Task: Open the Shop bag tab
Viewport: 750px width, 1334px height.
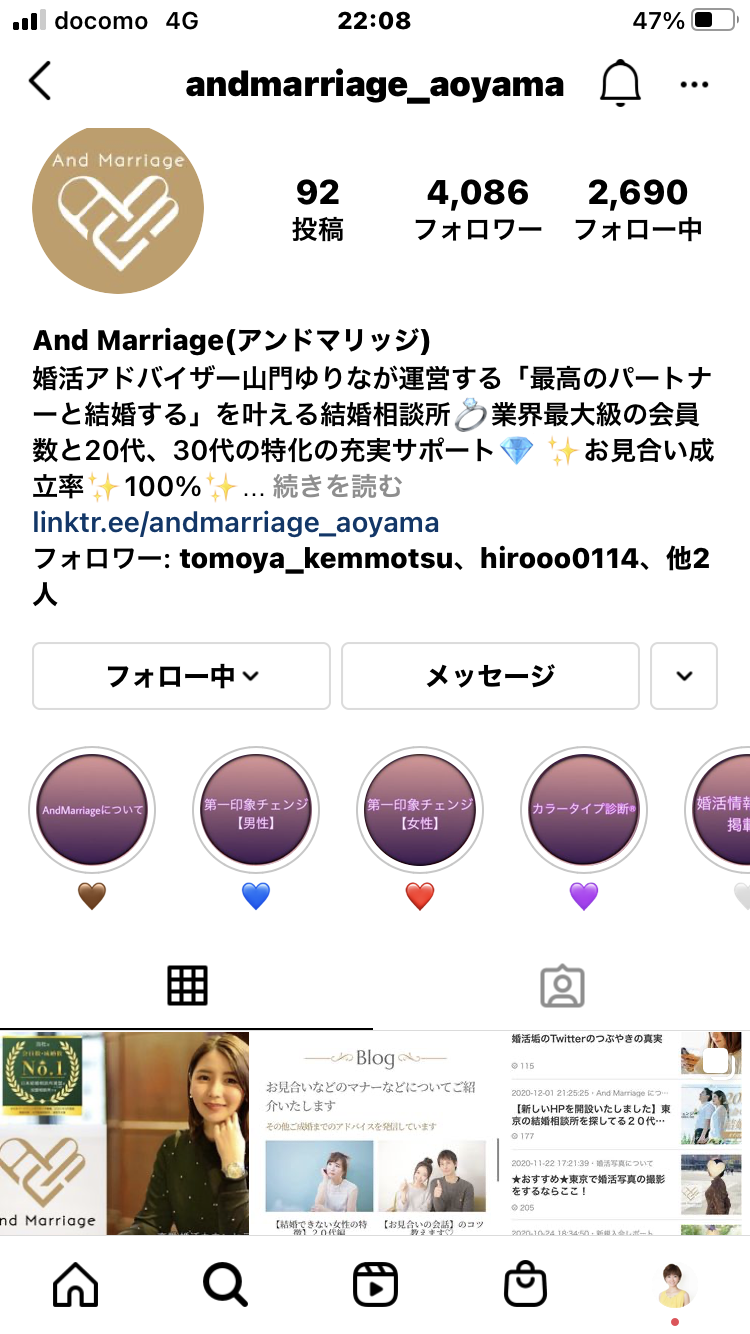Action: (525, 1284)
